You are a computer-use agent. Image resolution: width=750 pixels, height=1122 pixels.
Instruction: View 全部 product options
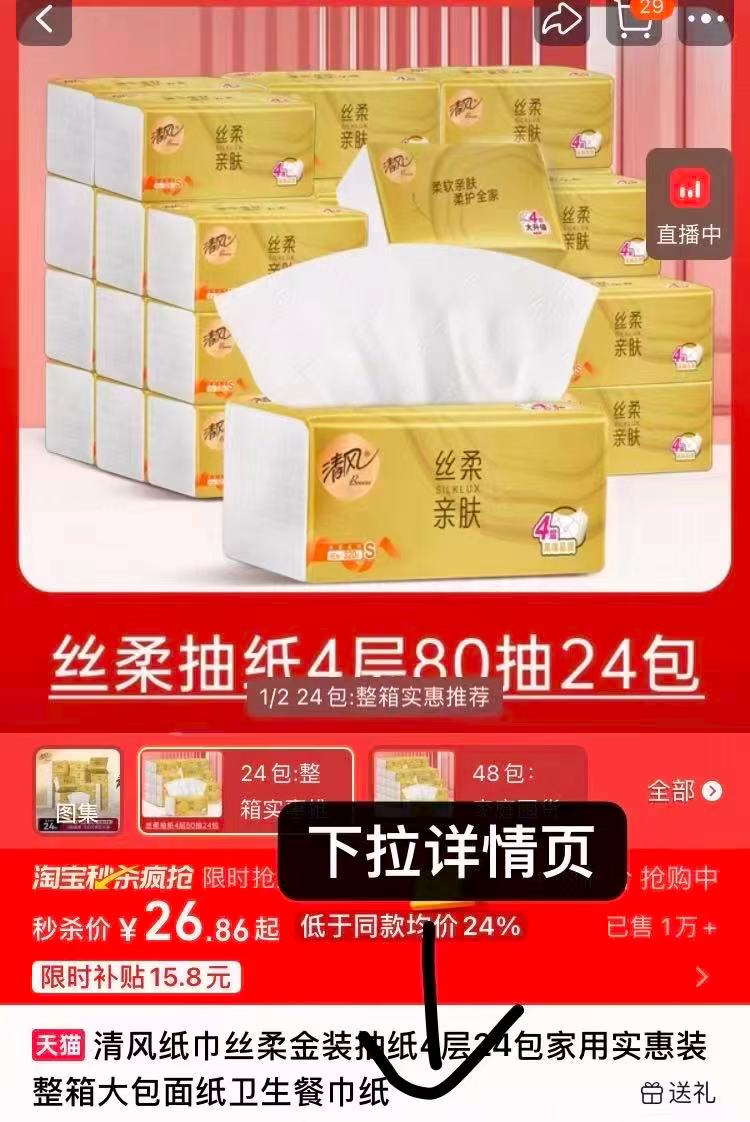tap(684, 791)
